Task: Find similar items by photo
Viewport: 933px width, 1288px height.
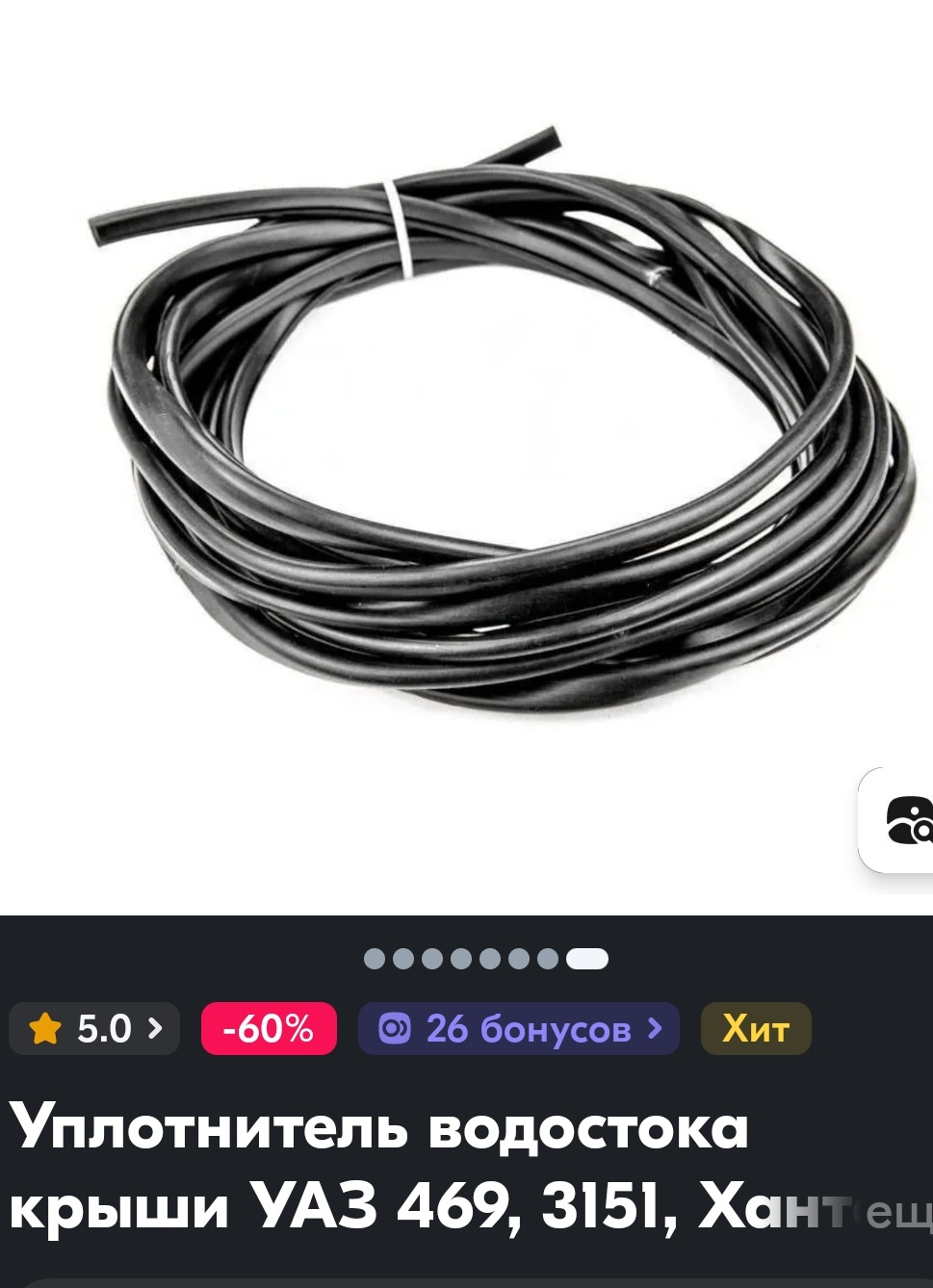Action: click(906, 820)
